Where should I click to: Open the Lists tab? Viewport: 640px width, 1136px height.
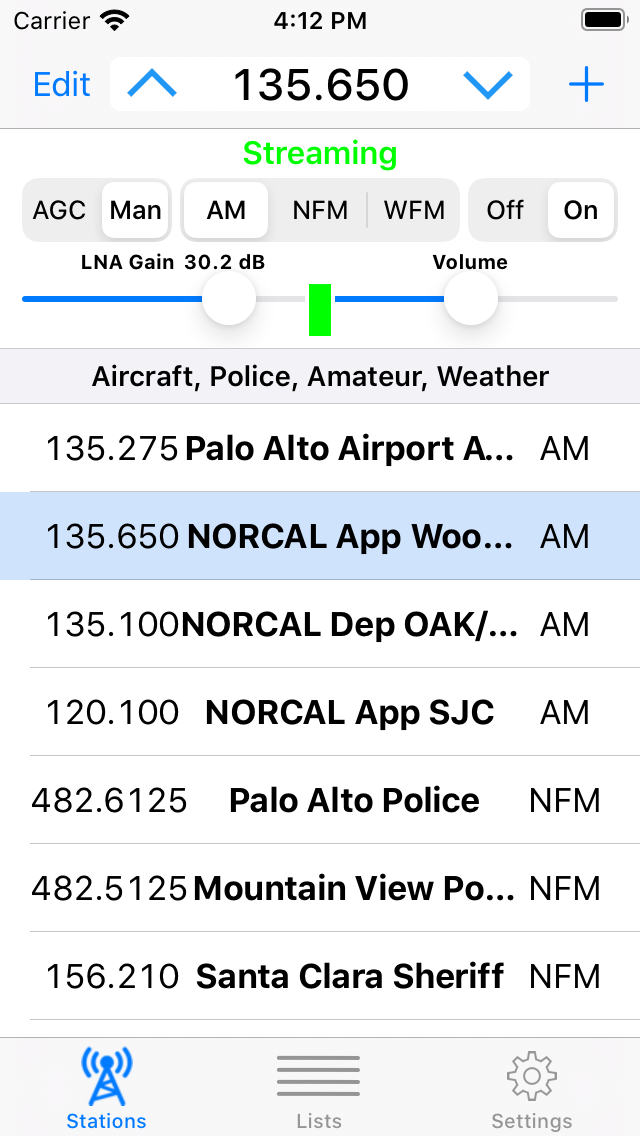pyautogui.click(x=319, y=1090)
